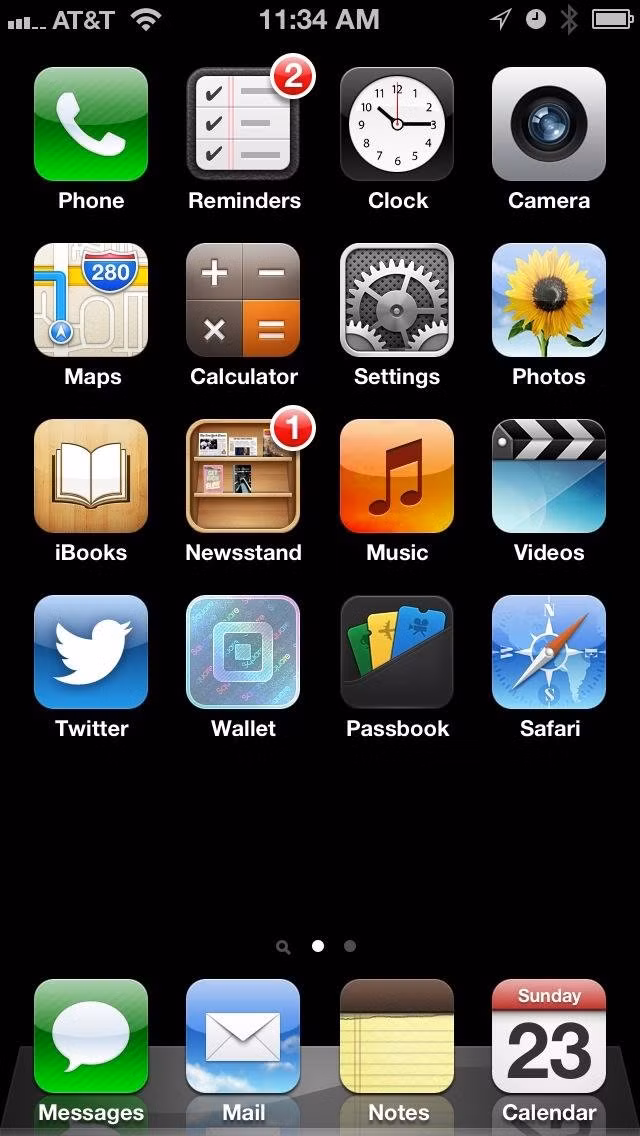Open Notes from the dock
This screenshot has width=640, height=1136.
point(397,1036)
